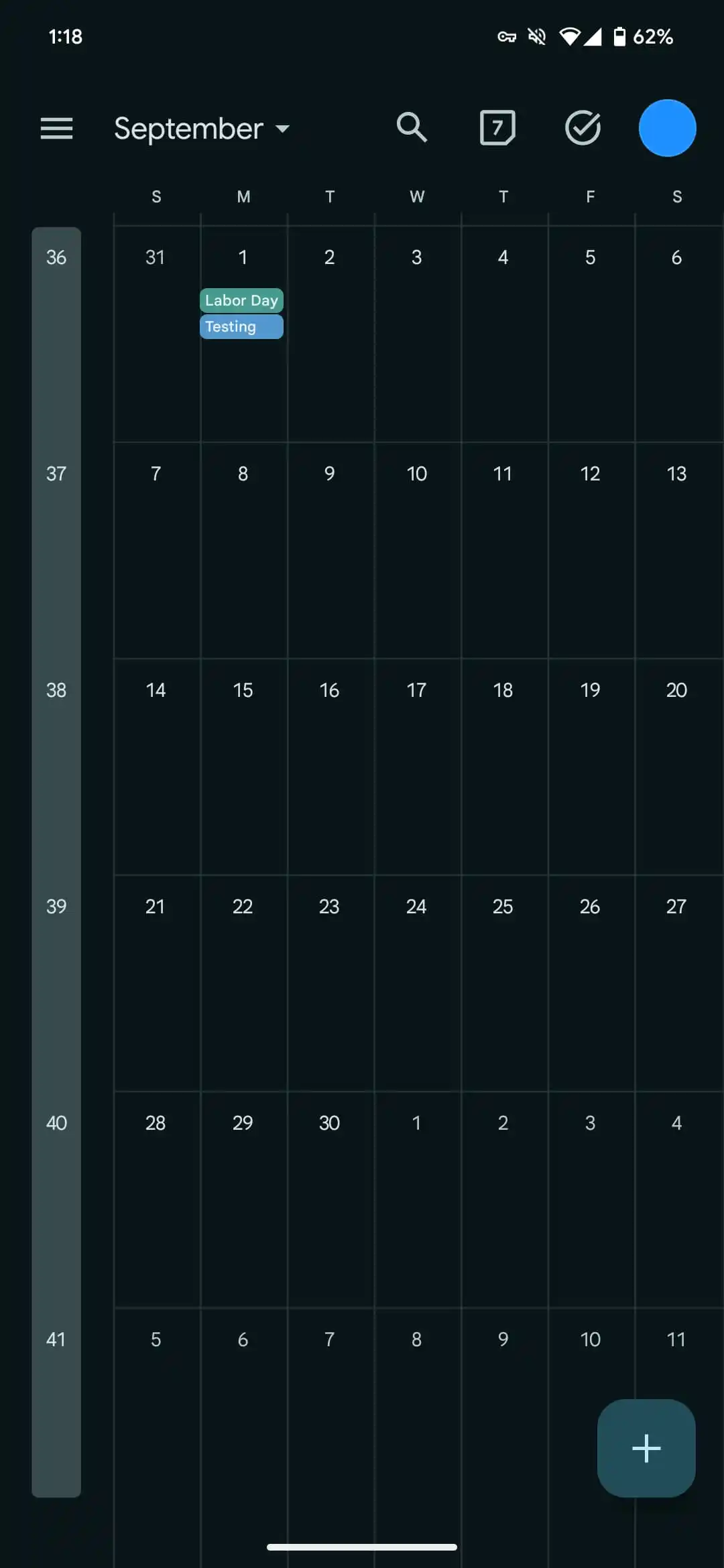Jump to today's date
The width and height of the screenshot is (724, 1568).
(x=497, y=127)
